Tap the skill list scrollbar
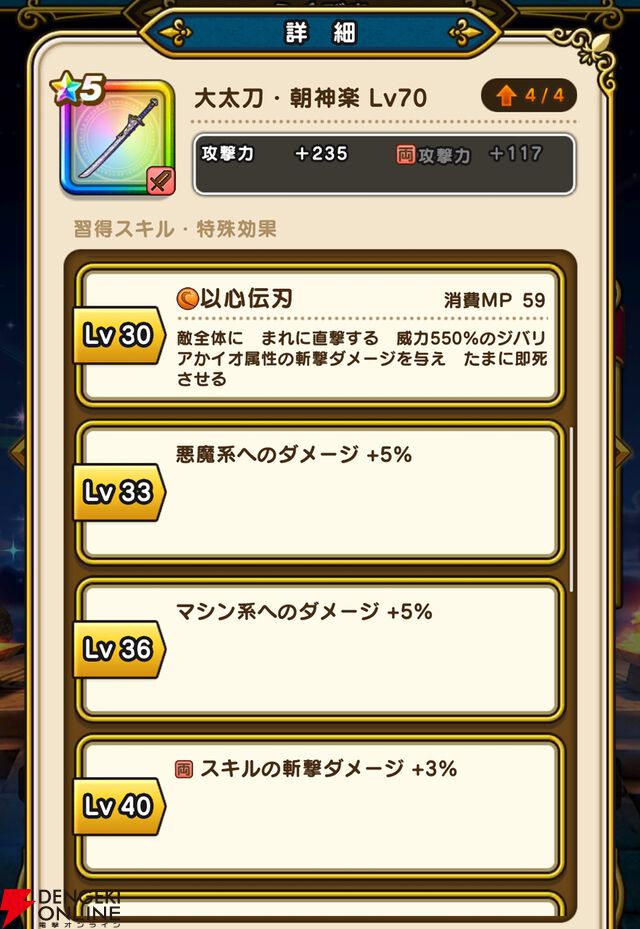 click(572, 510)
